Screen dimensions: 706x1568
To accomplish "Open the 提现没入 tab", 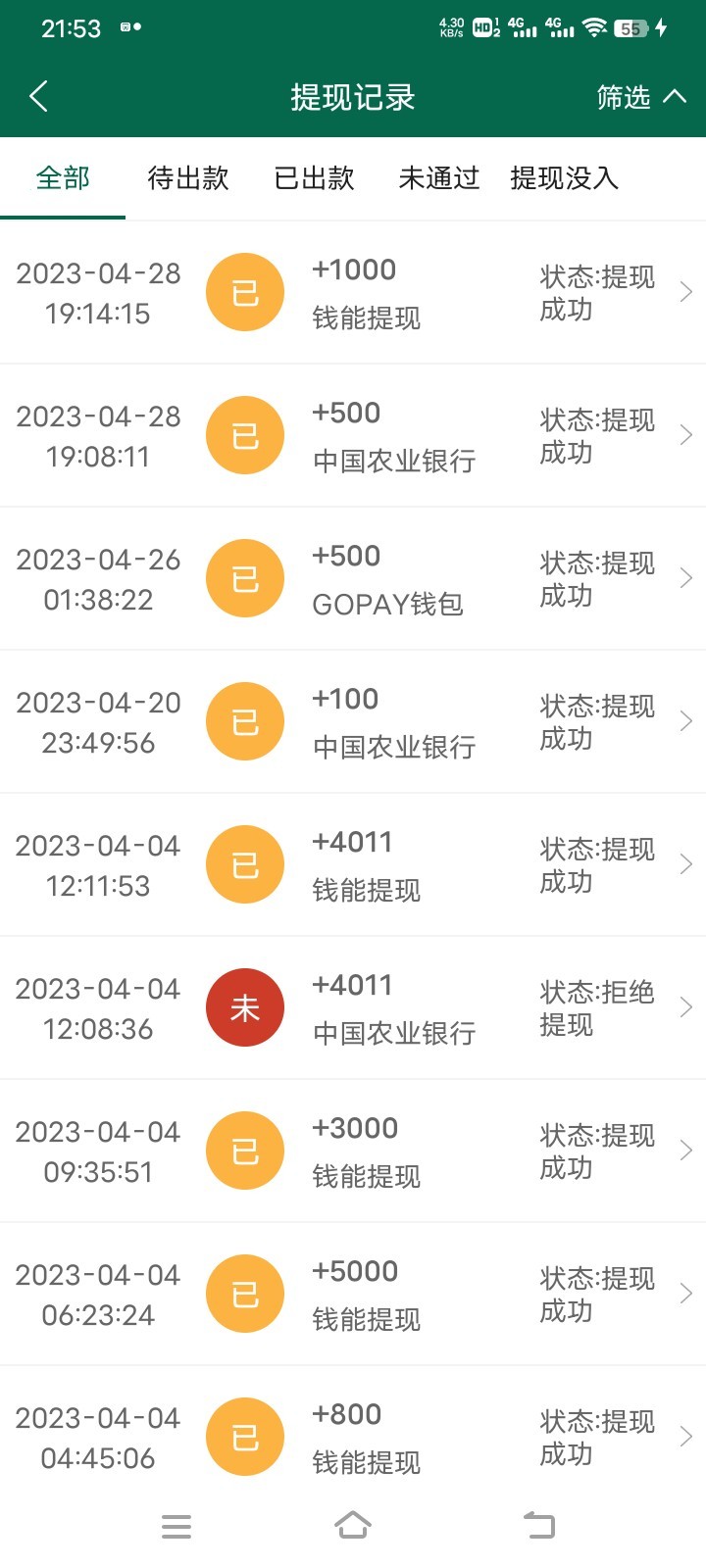I will [x=564, y=178].
